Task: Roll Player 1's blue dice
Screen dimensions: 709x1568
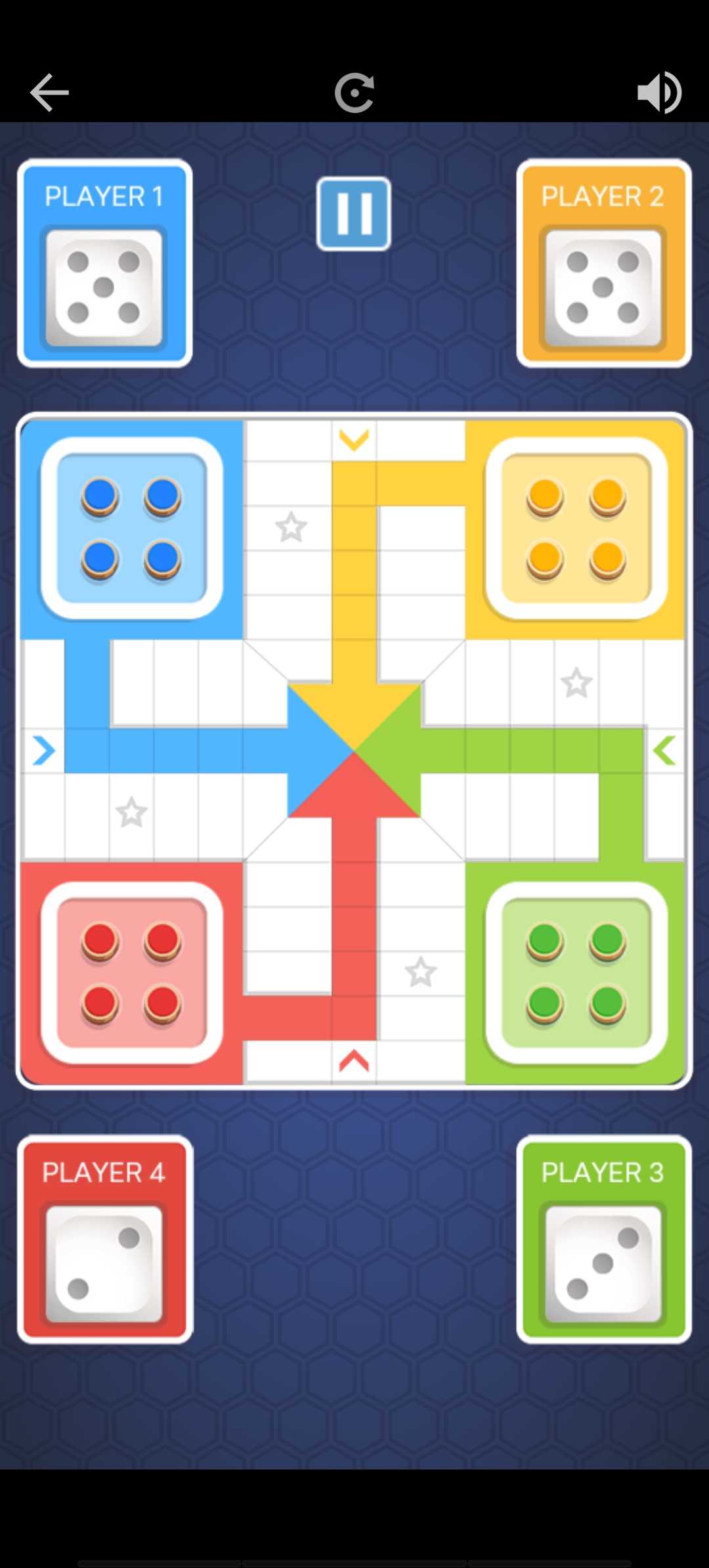Action: click(104, 288)
